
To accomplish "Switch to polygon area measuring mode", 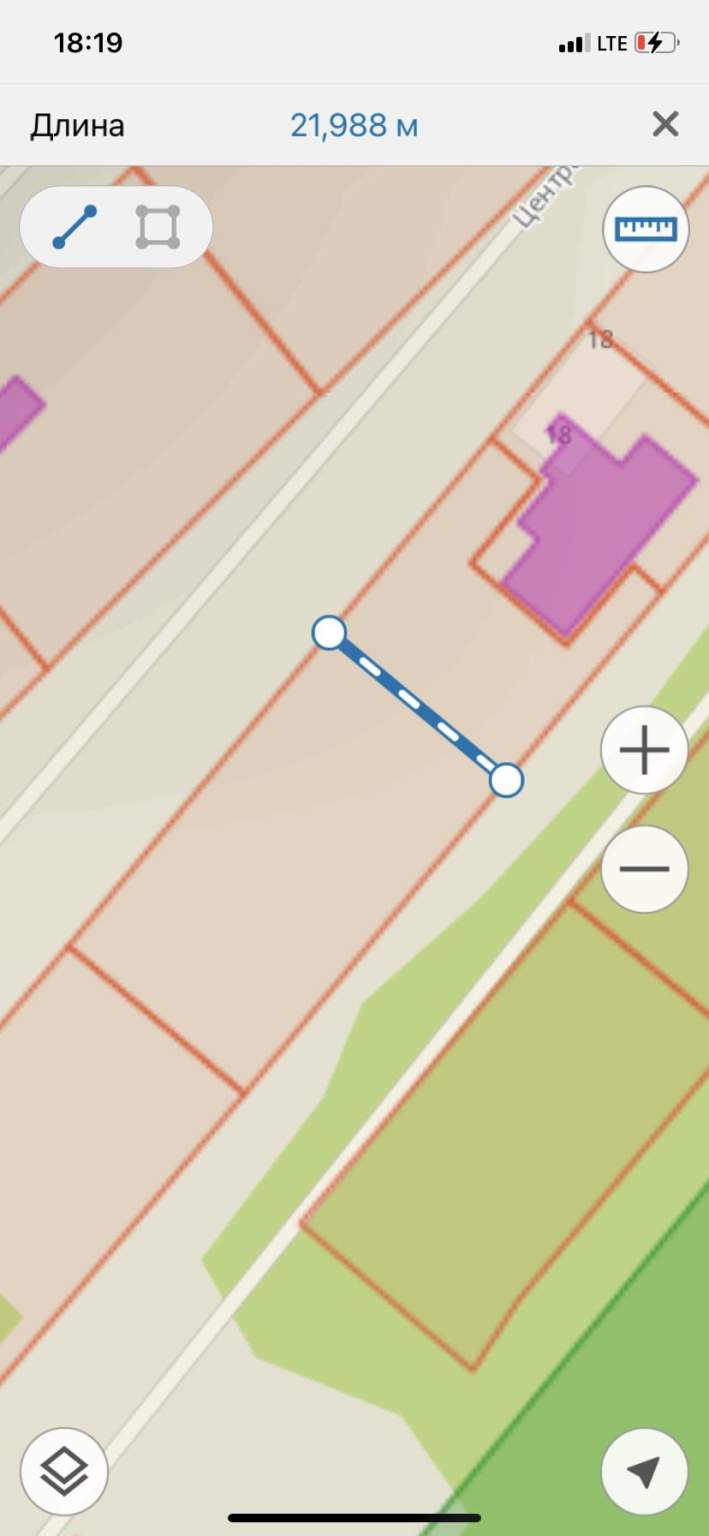I will pos(158,227).
